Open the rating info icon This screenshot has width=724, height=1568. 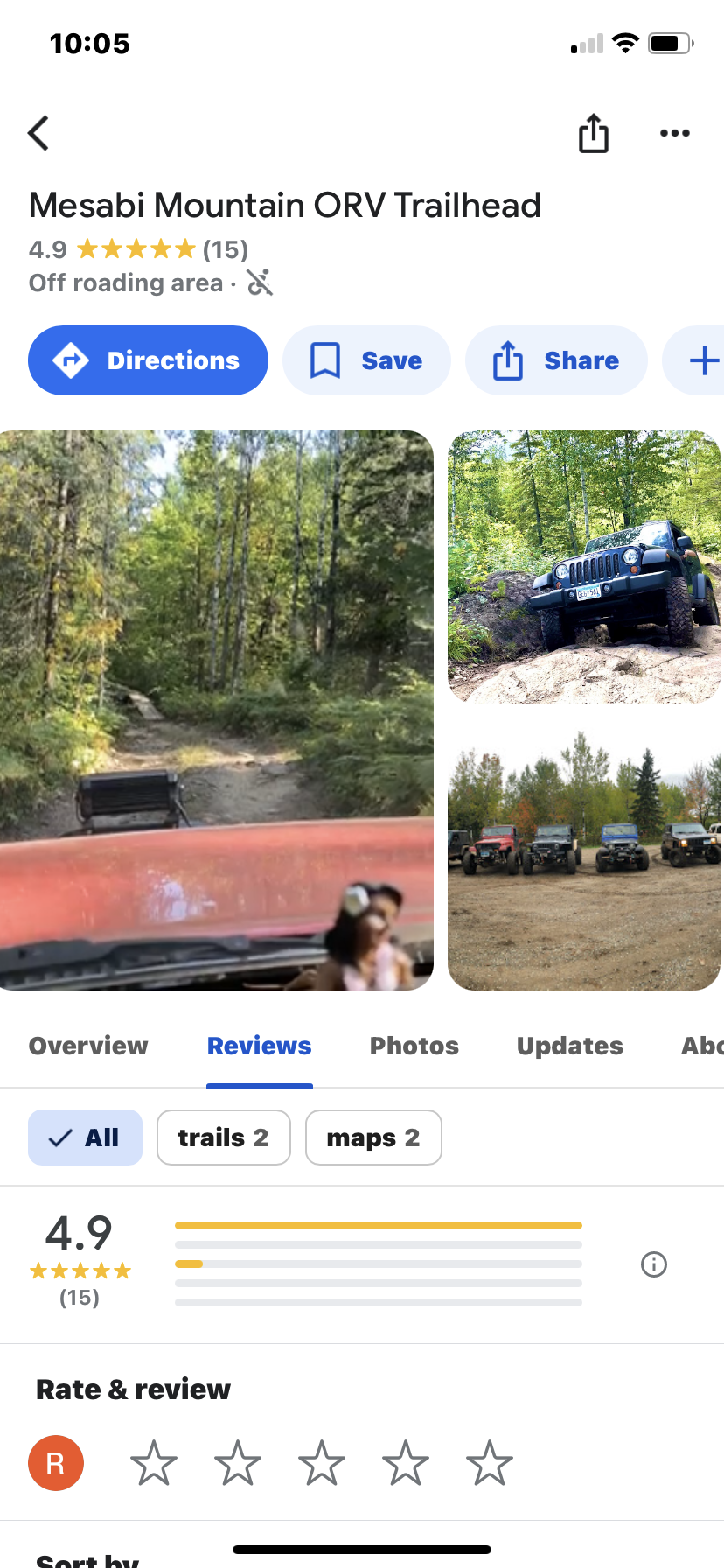[x=653, y=1264]
